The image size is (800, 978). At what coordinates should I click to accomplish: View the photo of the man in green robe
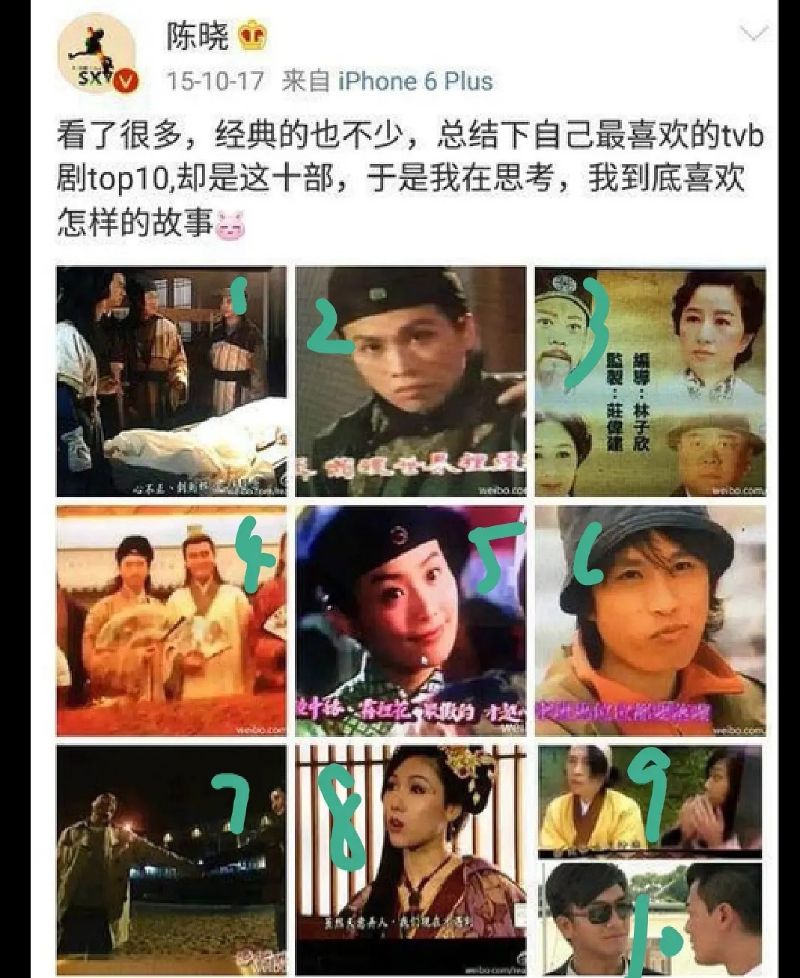coord(410,381)
